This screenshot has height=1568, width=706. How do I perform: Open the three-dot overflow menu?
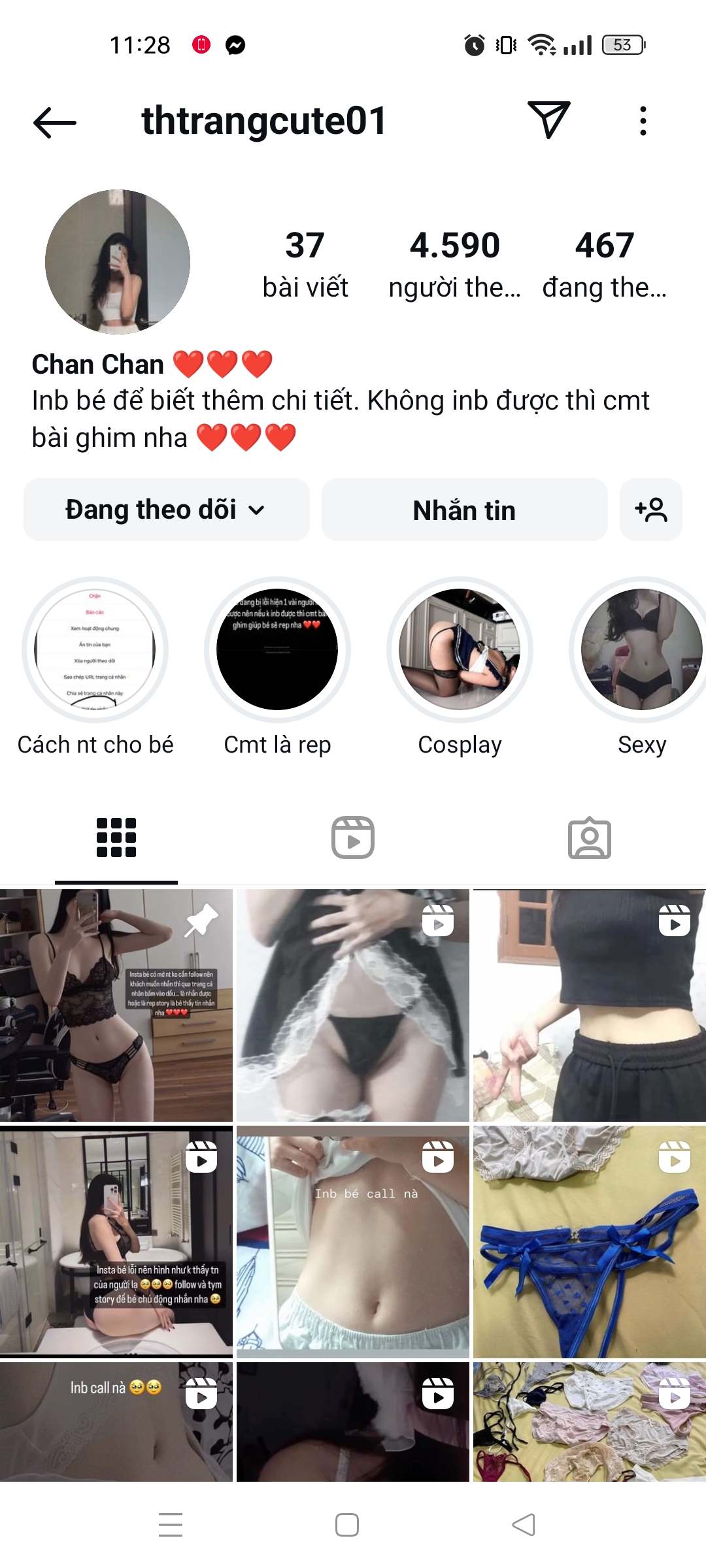[x=643, y=121]
